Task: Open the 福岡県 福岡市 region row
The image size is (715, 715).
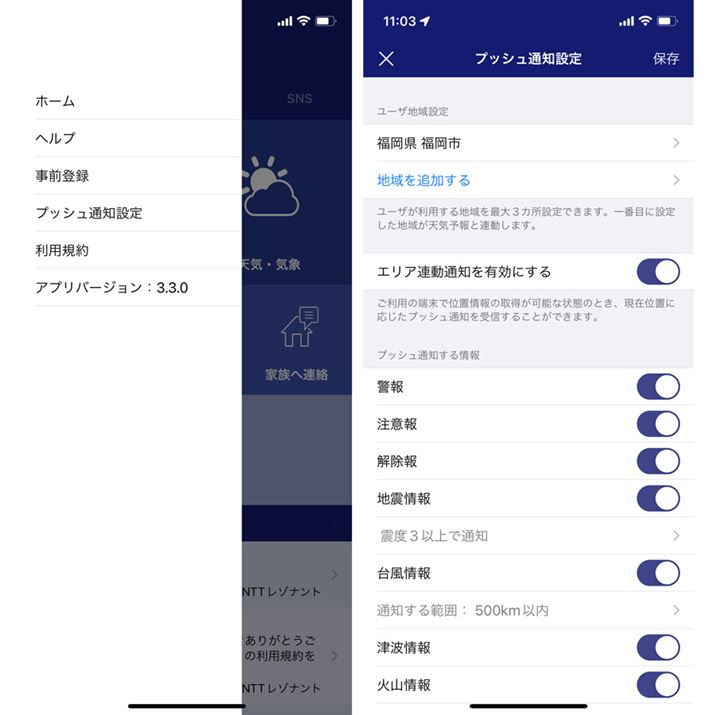Action: click(x=528, y=143)
